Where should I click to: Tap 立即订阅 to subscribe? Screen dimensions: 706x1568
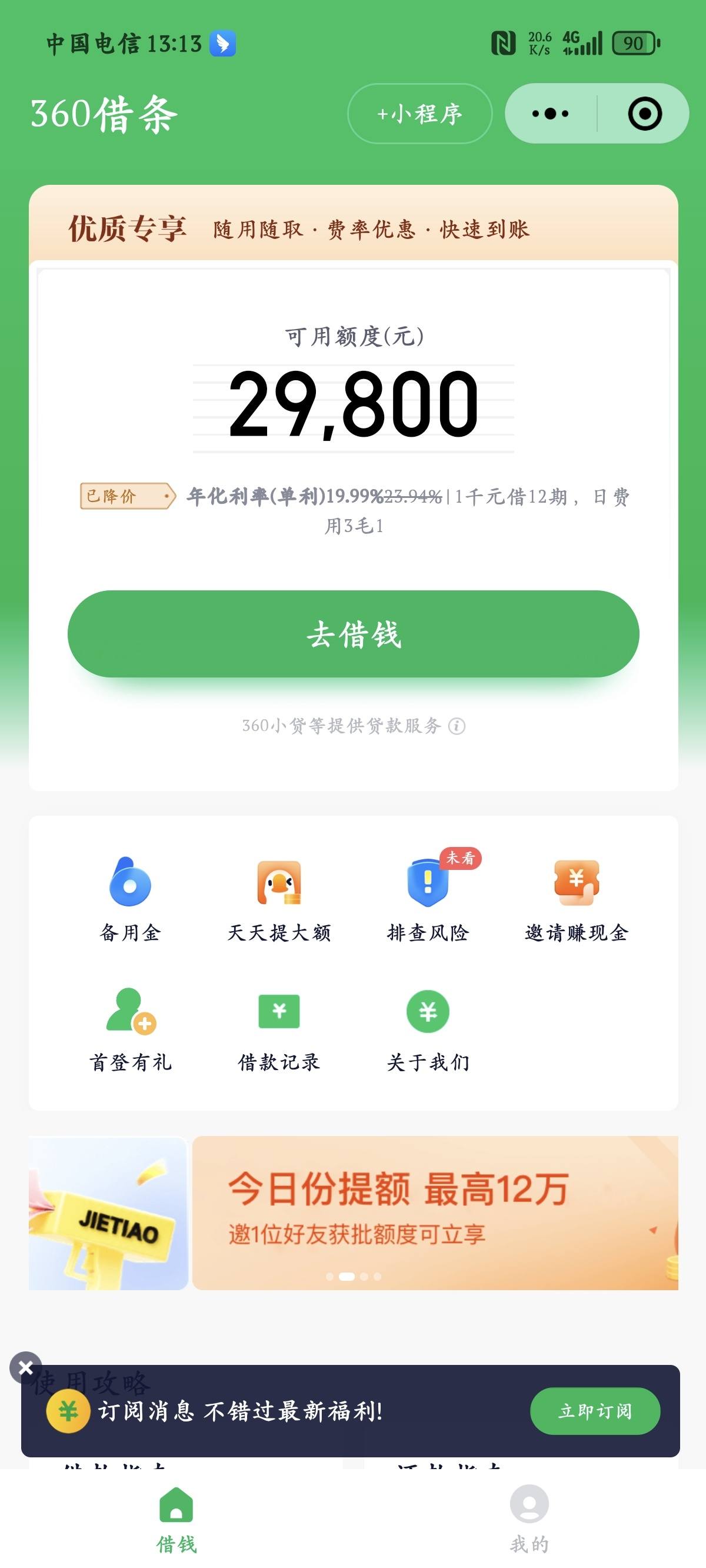[595, 1412]
